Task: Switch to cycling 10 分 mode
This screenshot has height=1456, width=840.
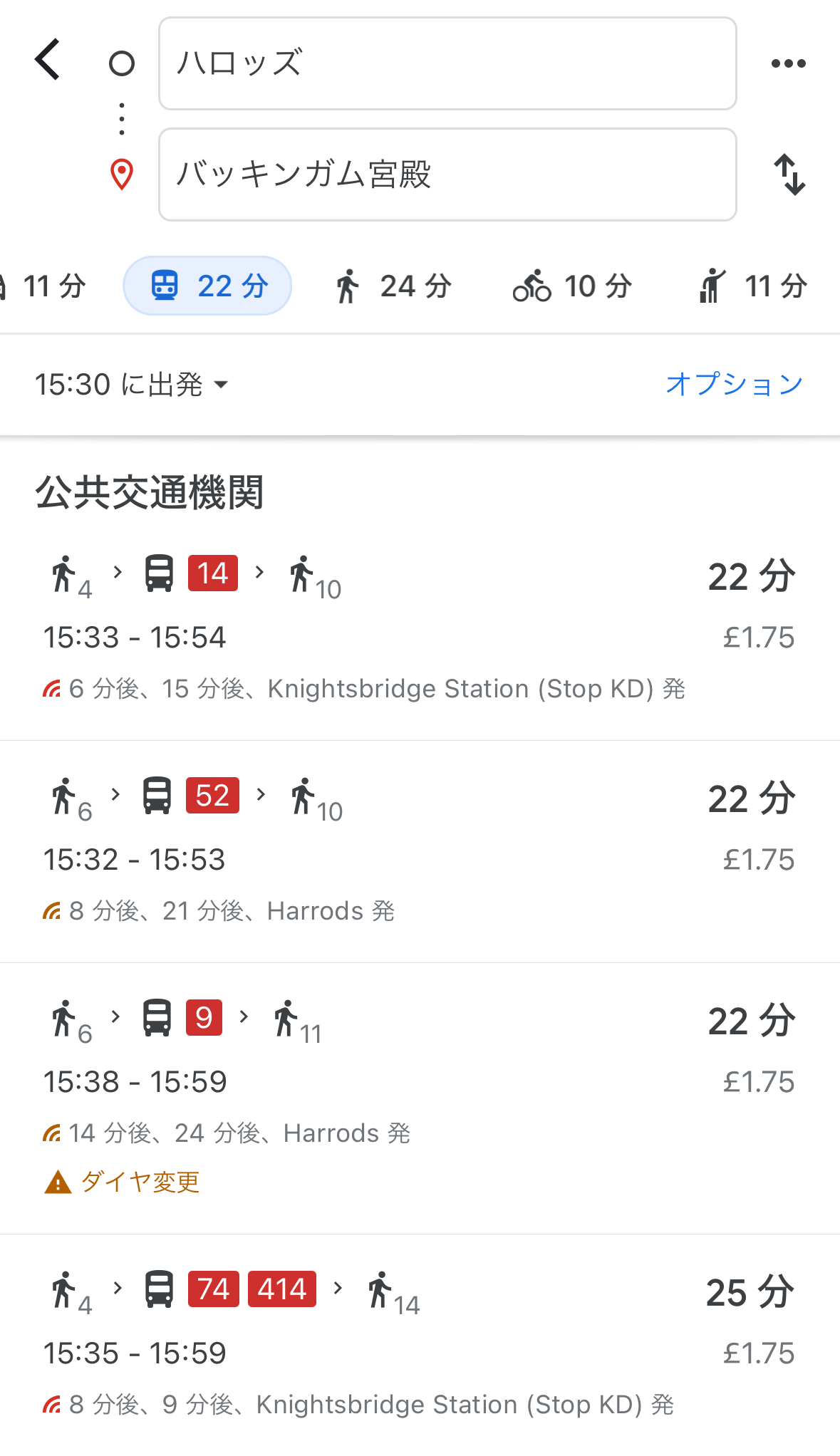Action: coord(572,286)
